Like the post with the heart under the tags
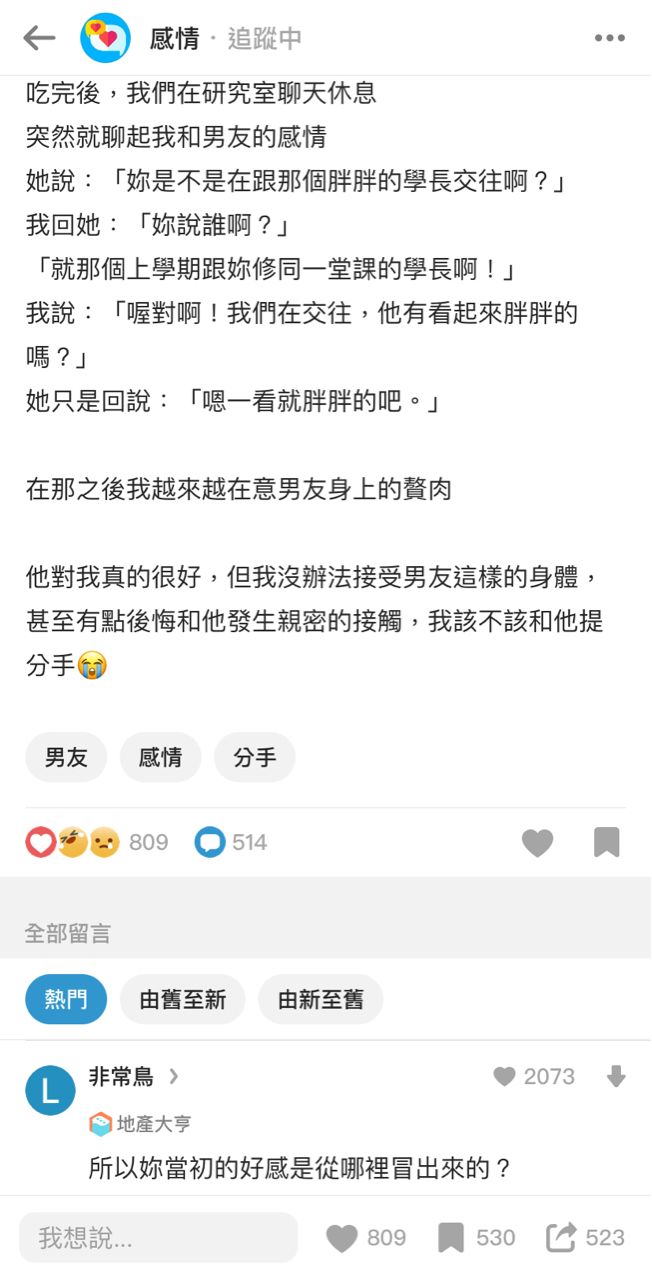 pos(538,843)
